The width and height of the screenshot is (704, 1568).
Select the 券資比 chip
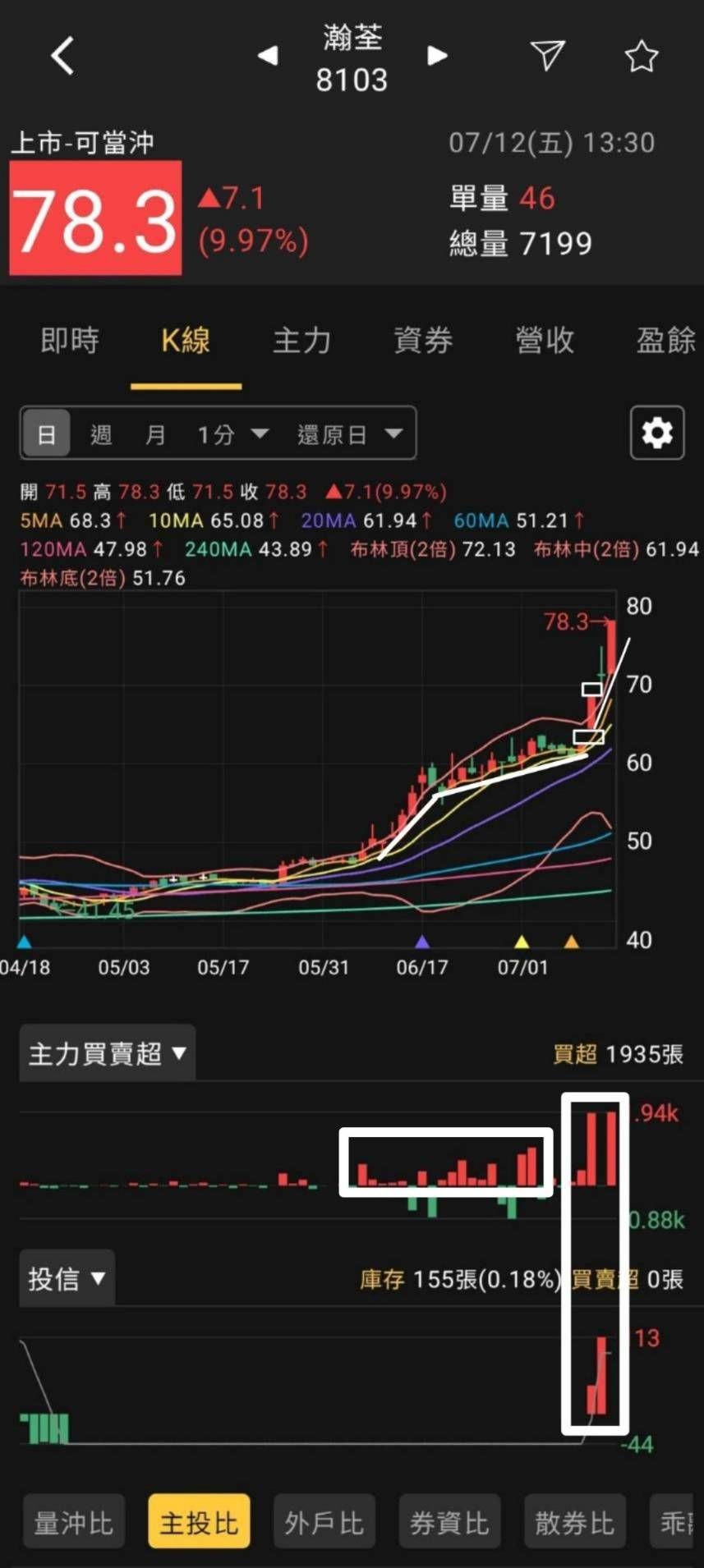tap(449, 1523)
